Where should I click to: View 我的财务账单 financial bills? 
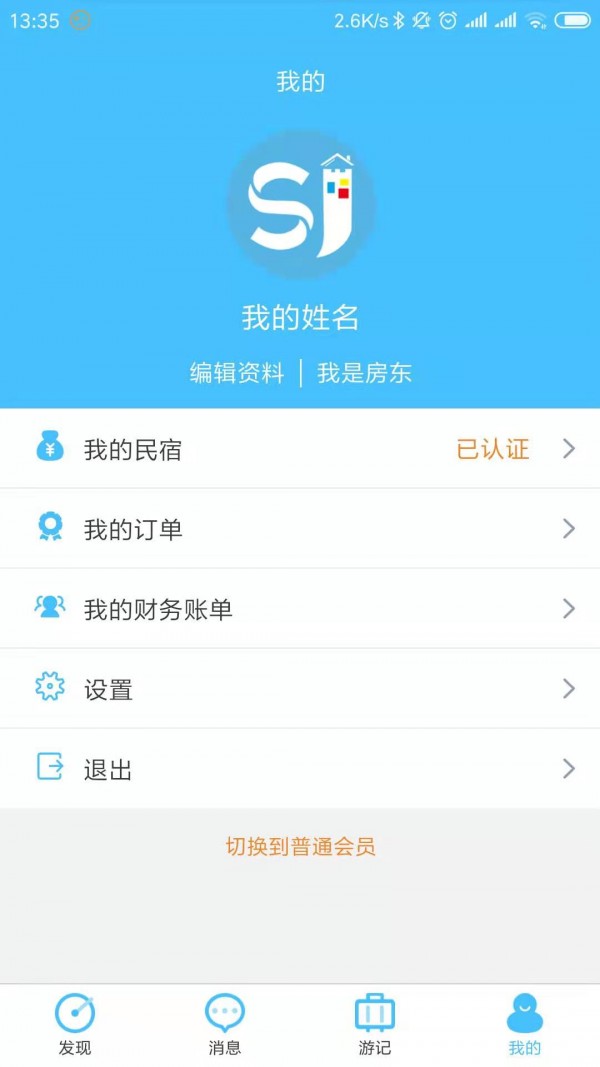click(x=300, y=609)
